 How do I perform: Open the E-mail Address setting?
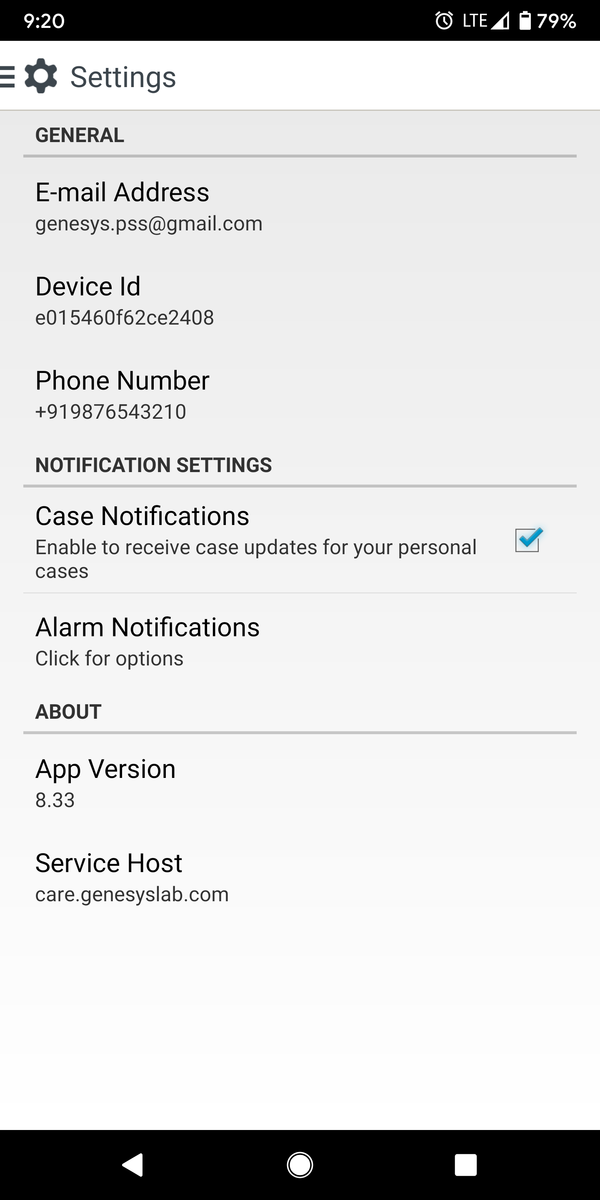click(x=300, y=206)
